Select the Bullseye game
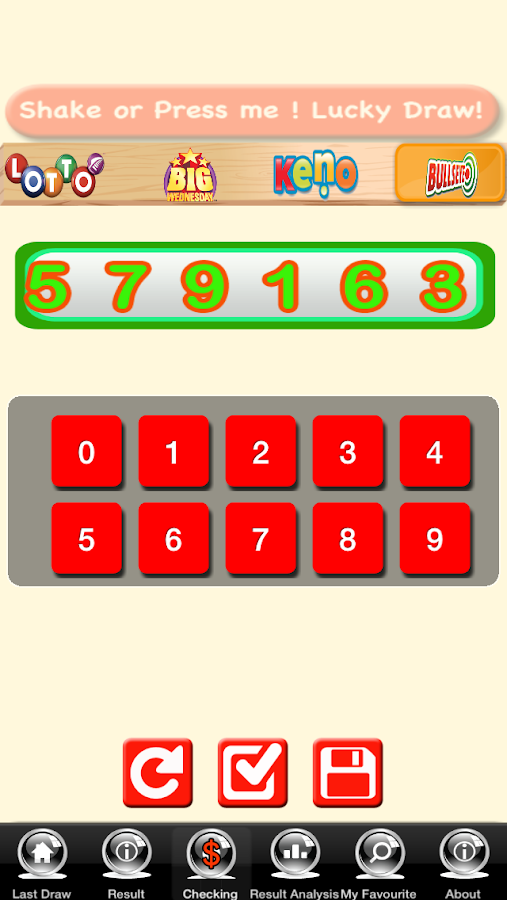The image size is (507, 900). coord(451,173)
